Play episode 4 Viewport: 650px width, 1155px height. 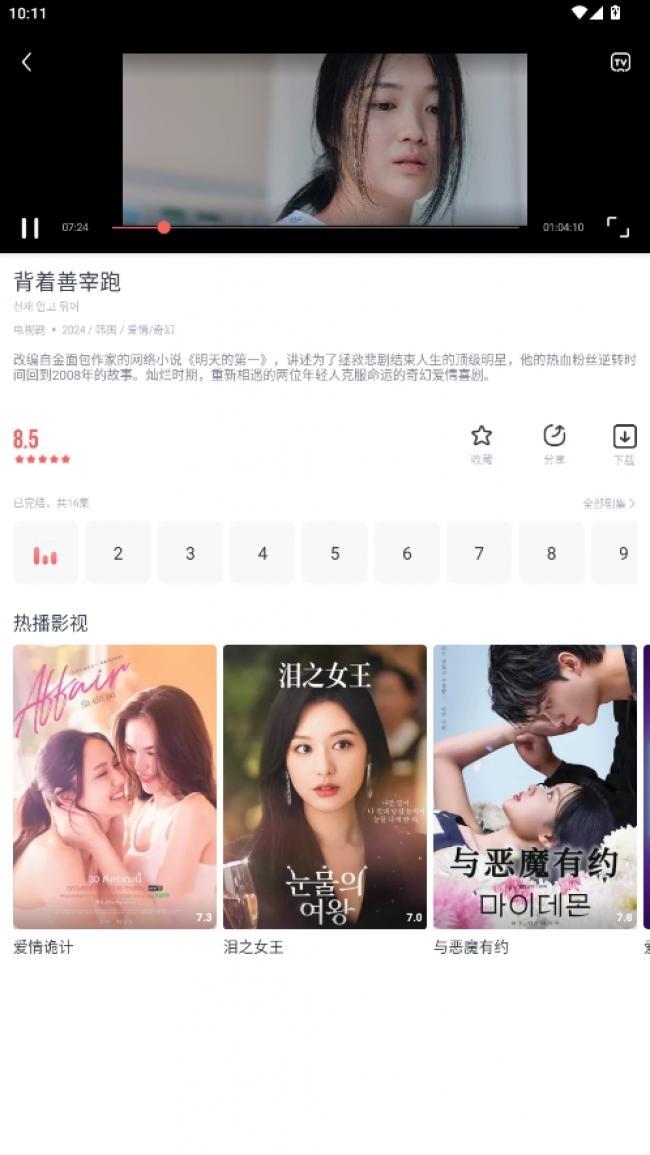tap(262, 553)
